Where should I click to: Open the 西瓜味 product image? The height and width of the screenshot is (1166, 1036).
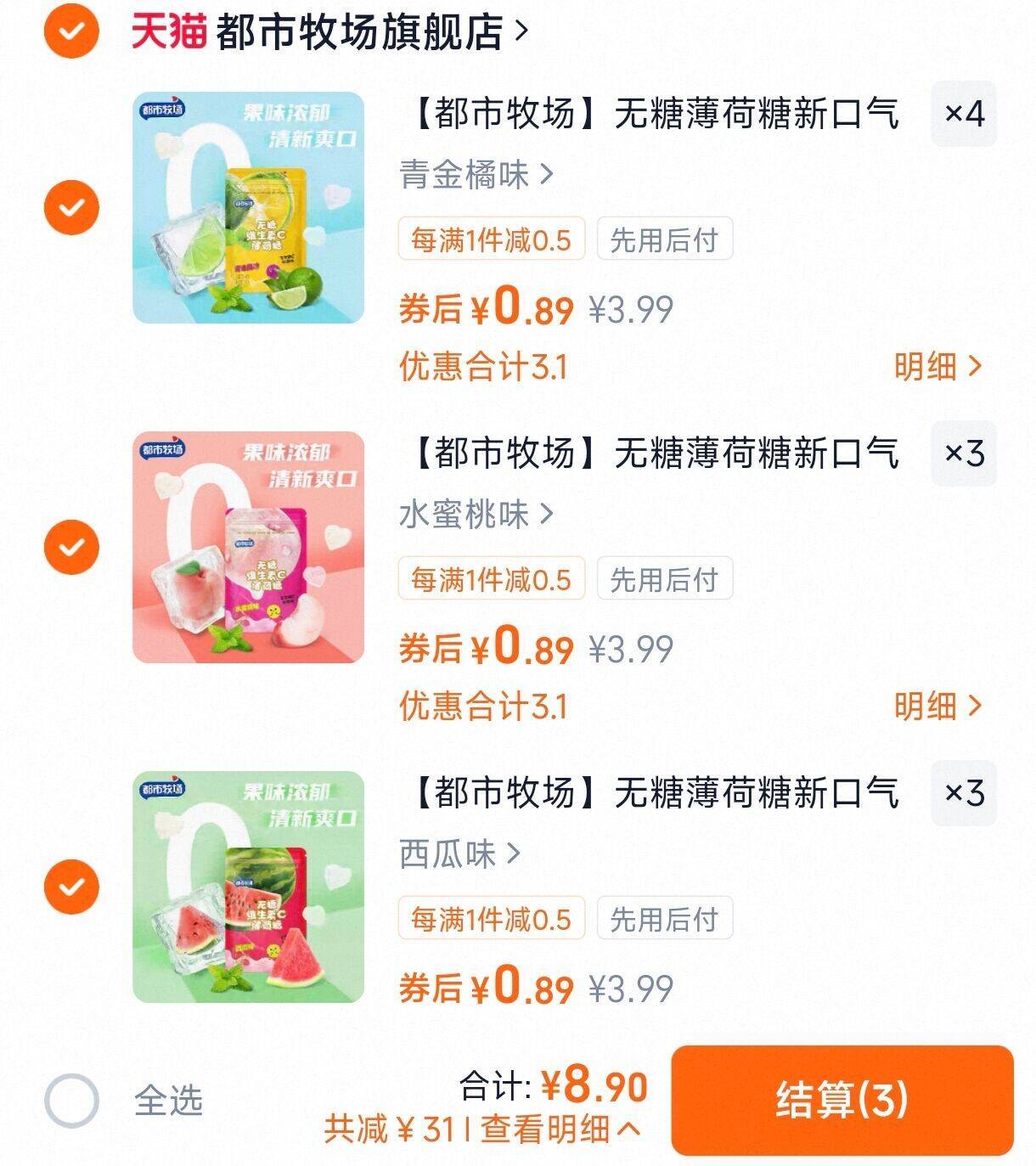click(248, 887)
